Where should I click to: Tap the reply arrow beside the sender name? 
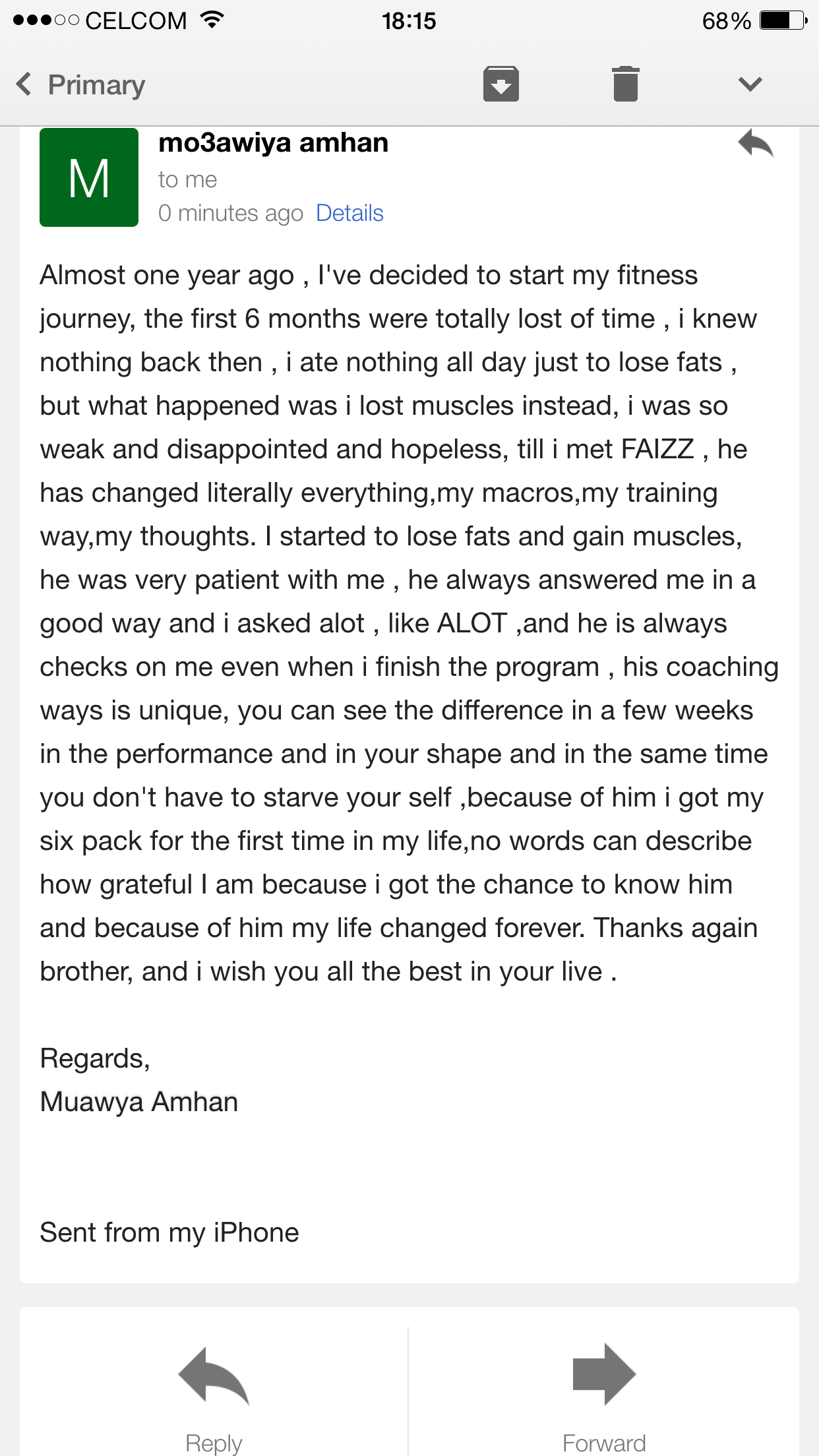click(x=756, y=143)
